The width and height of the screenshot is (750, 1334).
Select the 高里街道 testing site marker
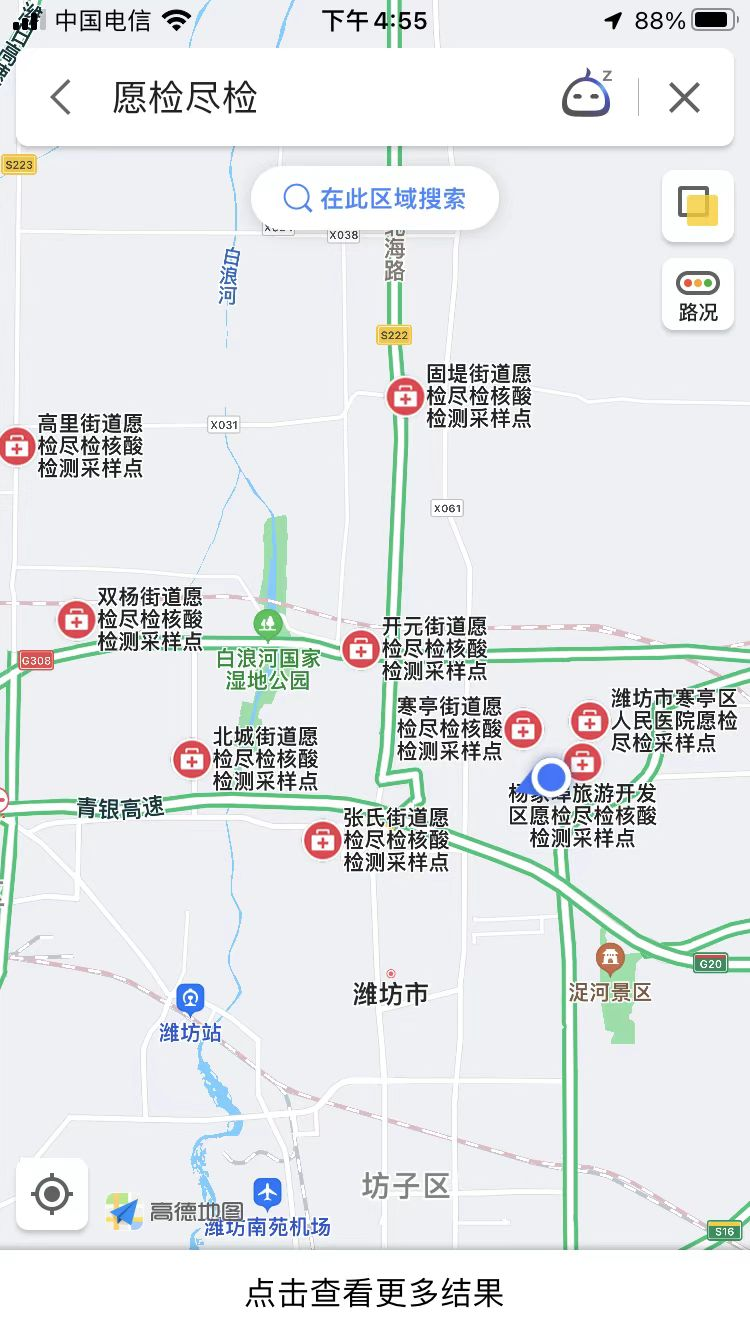[17, 446]
